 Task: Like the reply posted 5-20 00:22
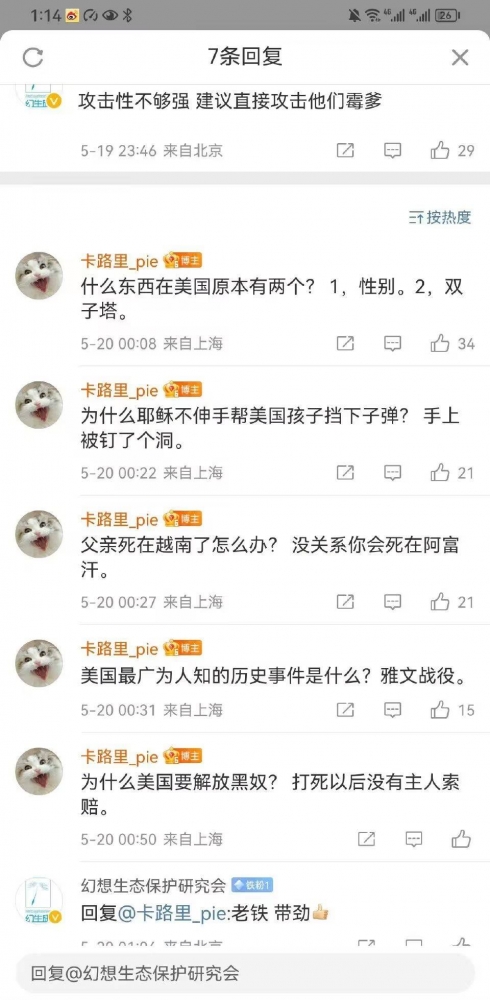tap(453, 473)
